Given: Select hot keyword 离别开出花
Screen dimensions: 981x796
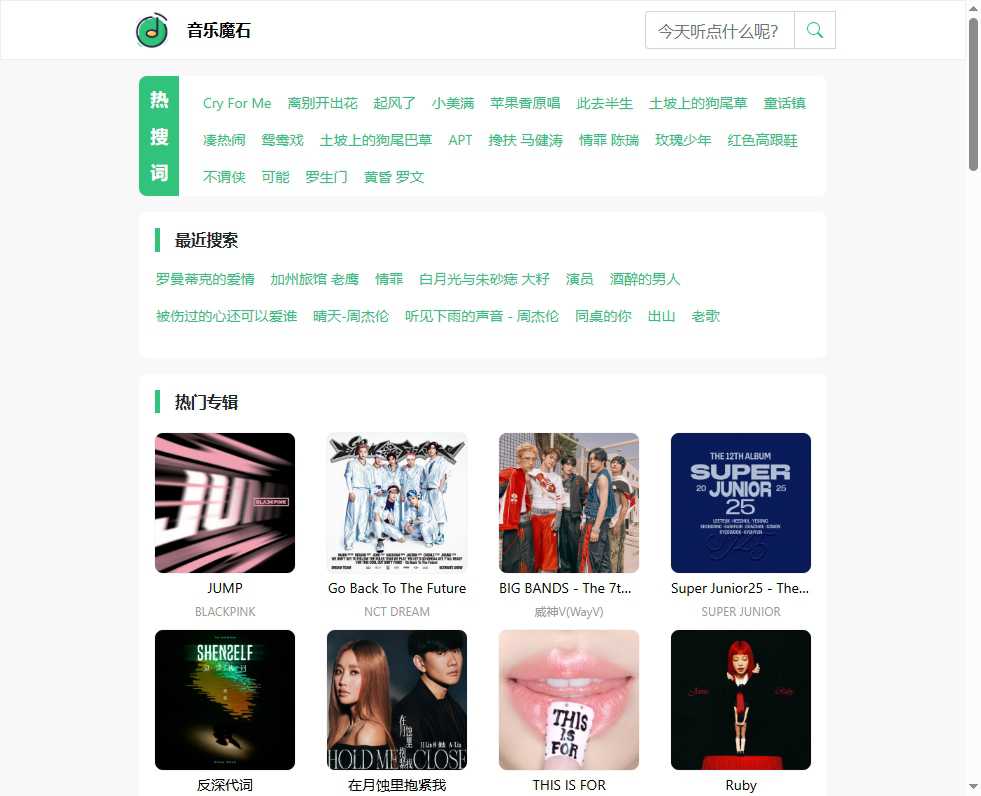Looking at the screenshot, I should coord(322,103).
